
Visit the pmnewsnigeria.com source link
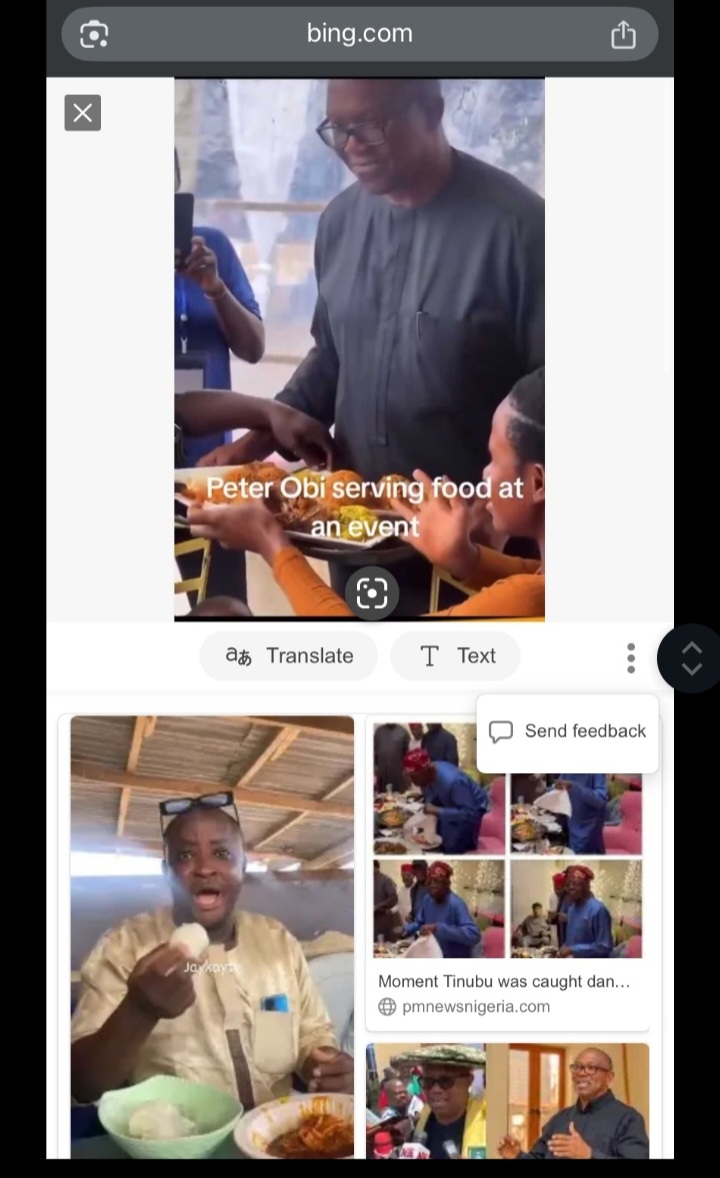(475, 1007)
